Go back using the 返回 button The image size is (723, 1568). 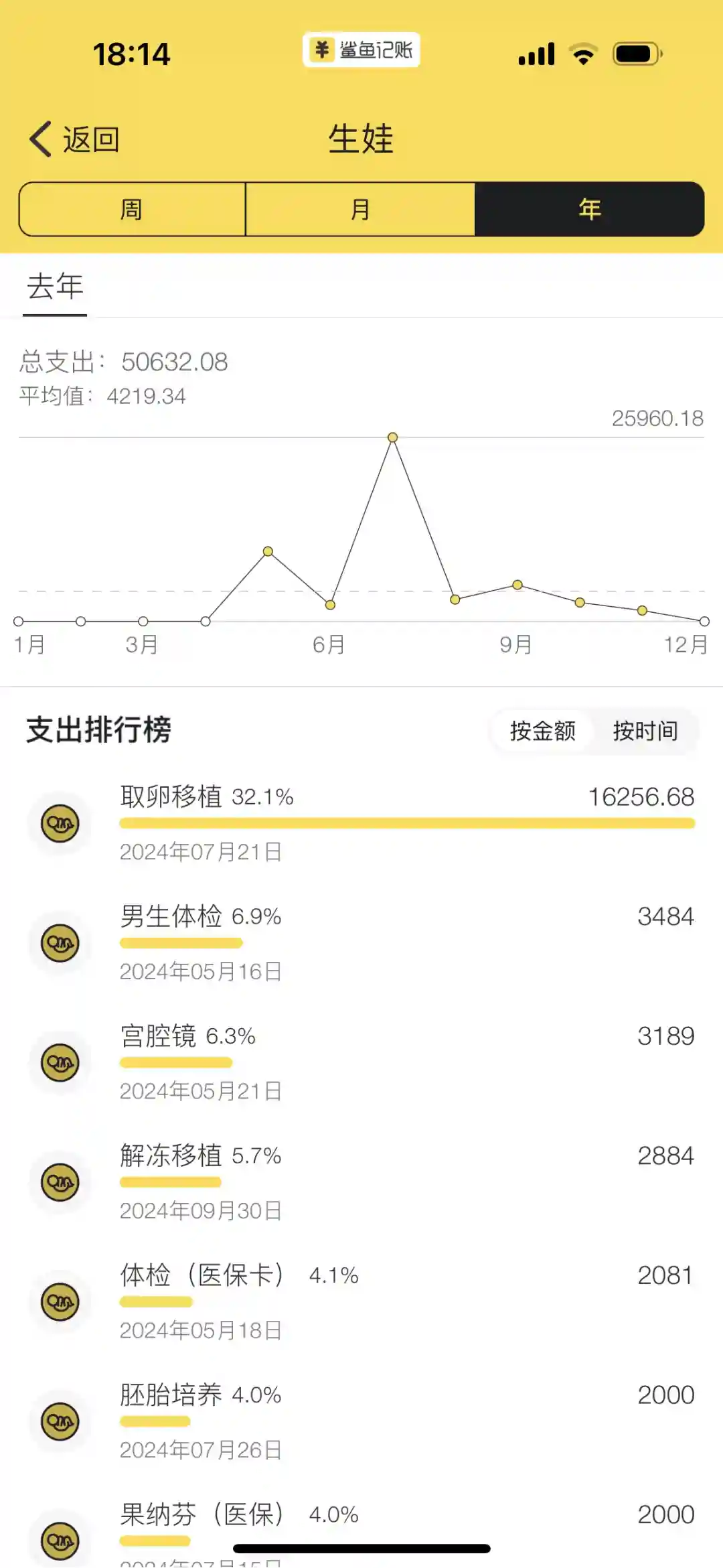(x=75, y=139)
